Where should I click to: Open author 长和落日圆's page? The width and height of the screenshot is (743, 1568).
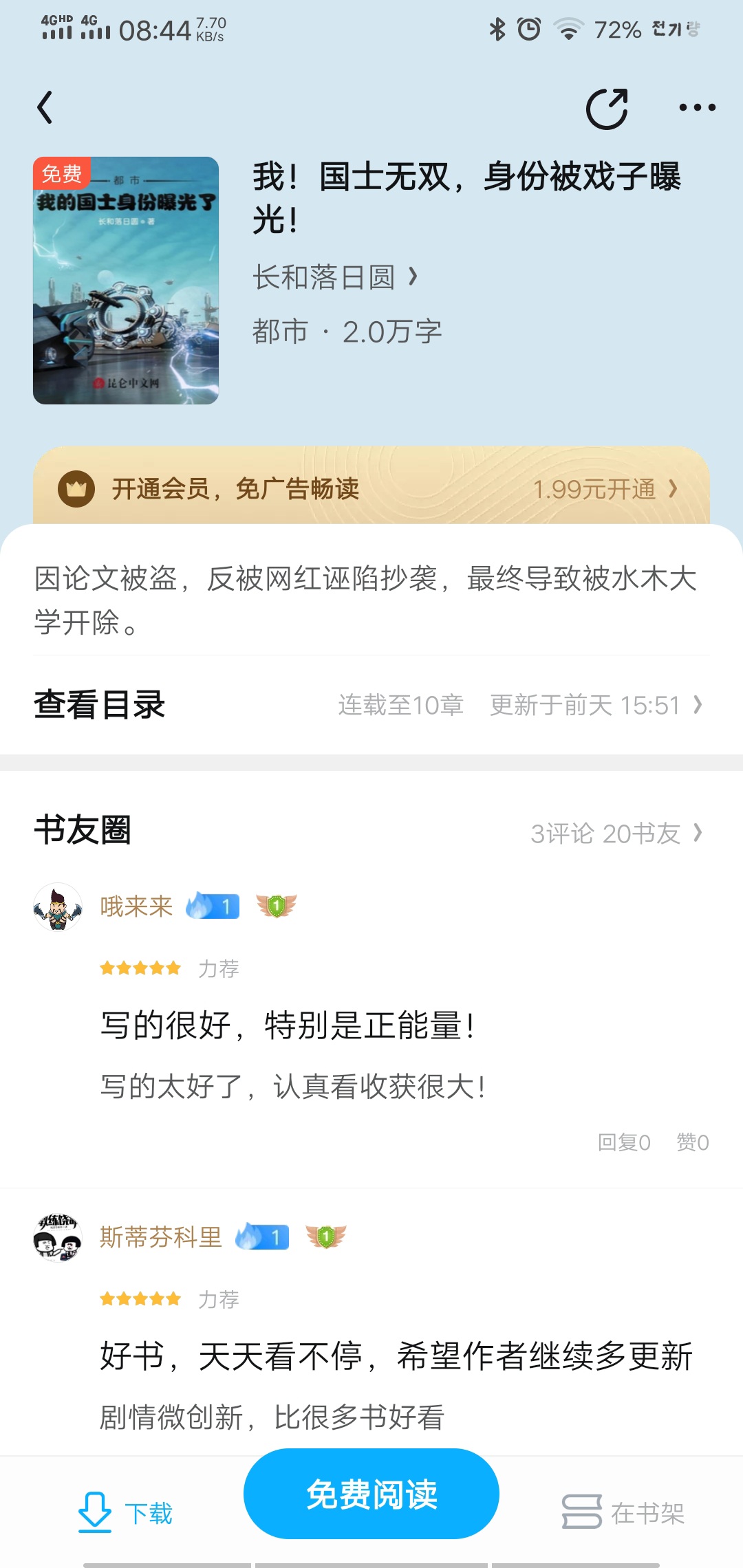pyautogui.click(x=334, y=277)
